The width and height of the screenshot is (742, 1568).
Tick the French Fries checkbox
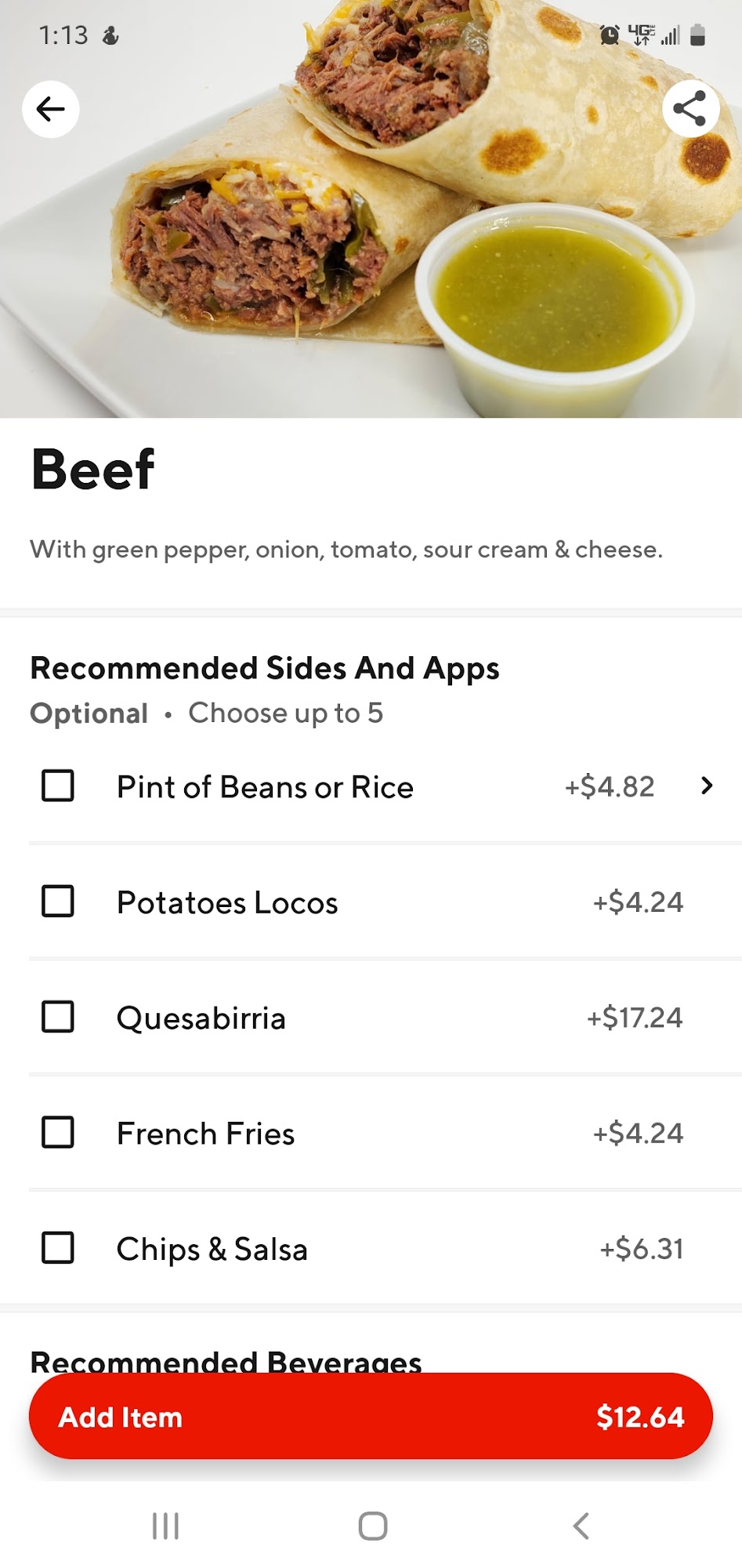(x=58, y=1132)
